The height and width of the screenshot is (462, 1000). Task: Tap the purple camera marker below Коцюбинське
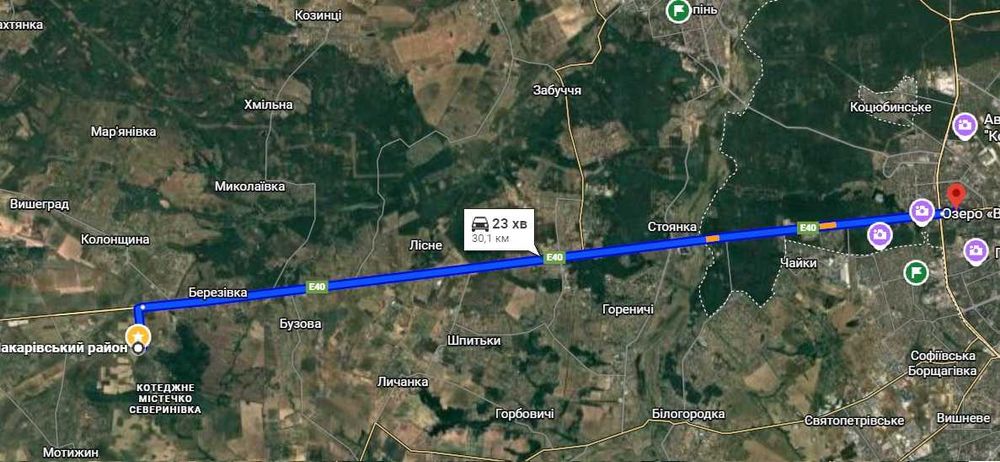[965, 125]
